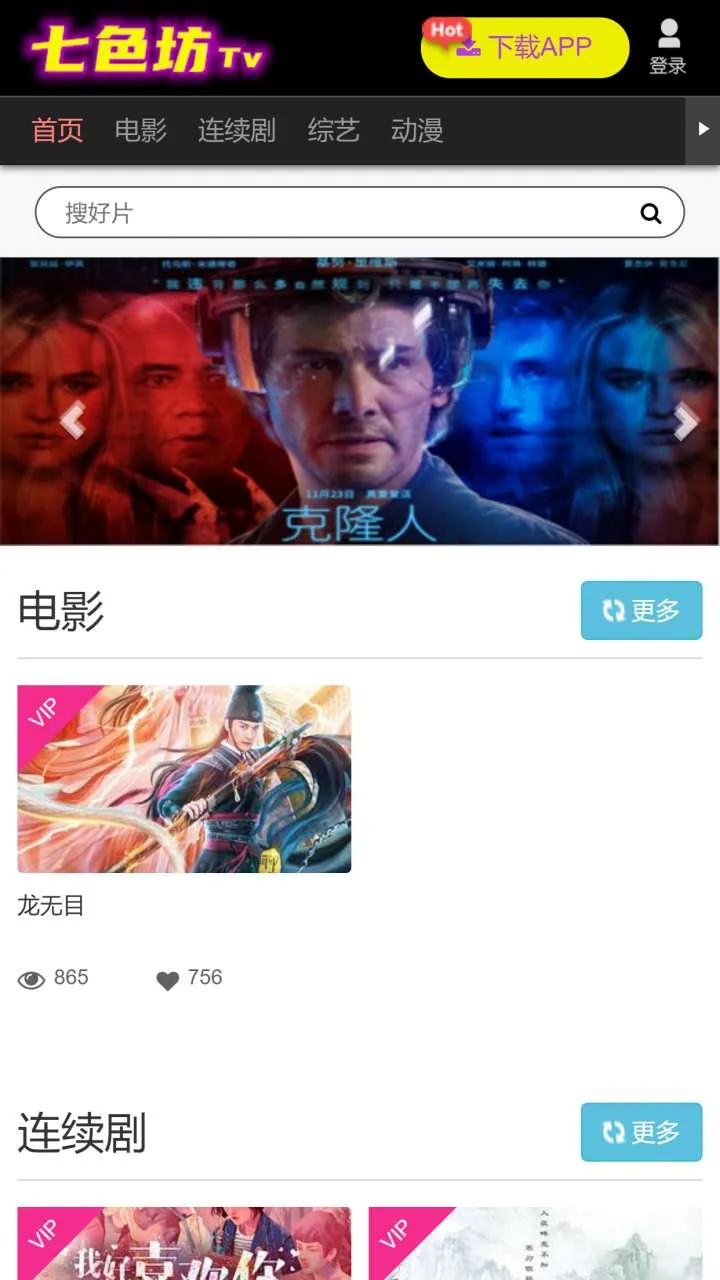This screenshot has height=1280, width=720.
Task: Open the 登录 login icon
Action: pos(668,47)
